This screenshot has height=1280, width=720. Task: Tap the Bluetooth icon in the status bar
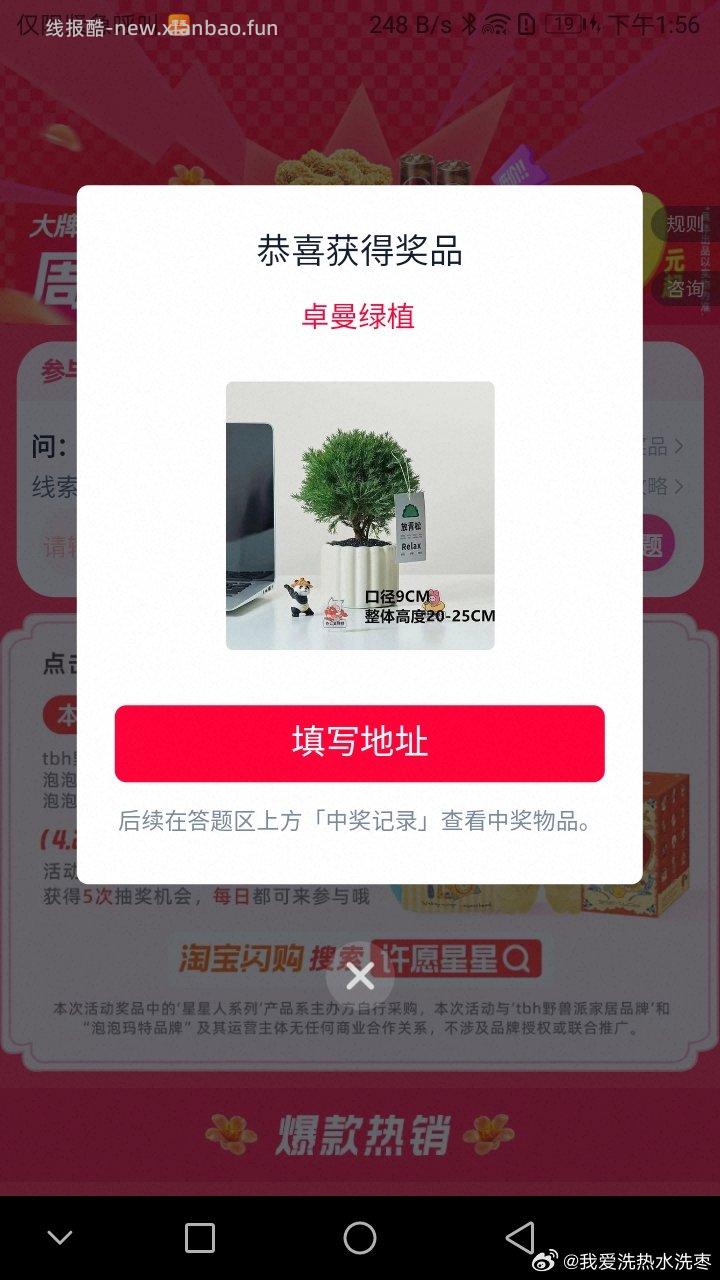pos(470,25)
